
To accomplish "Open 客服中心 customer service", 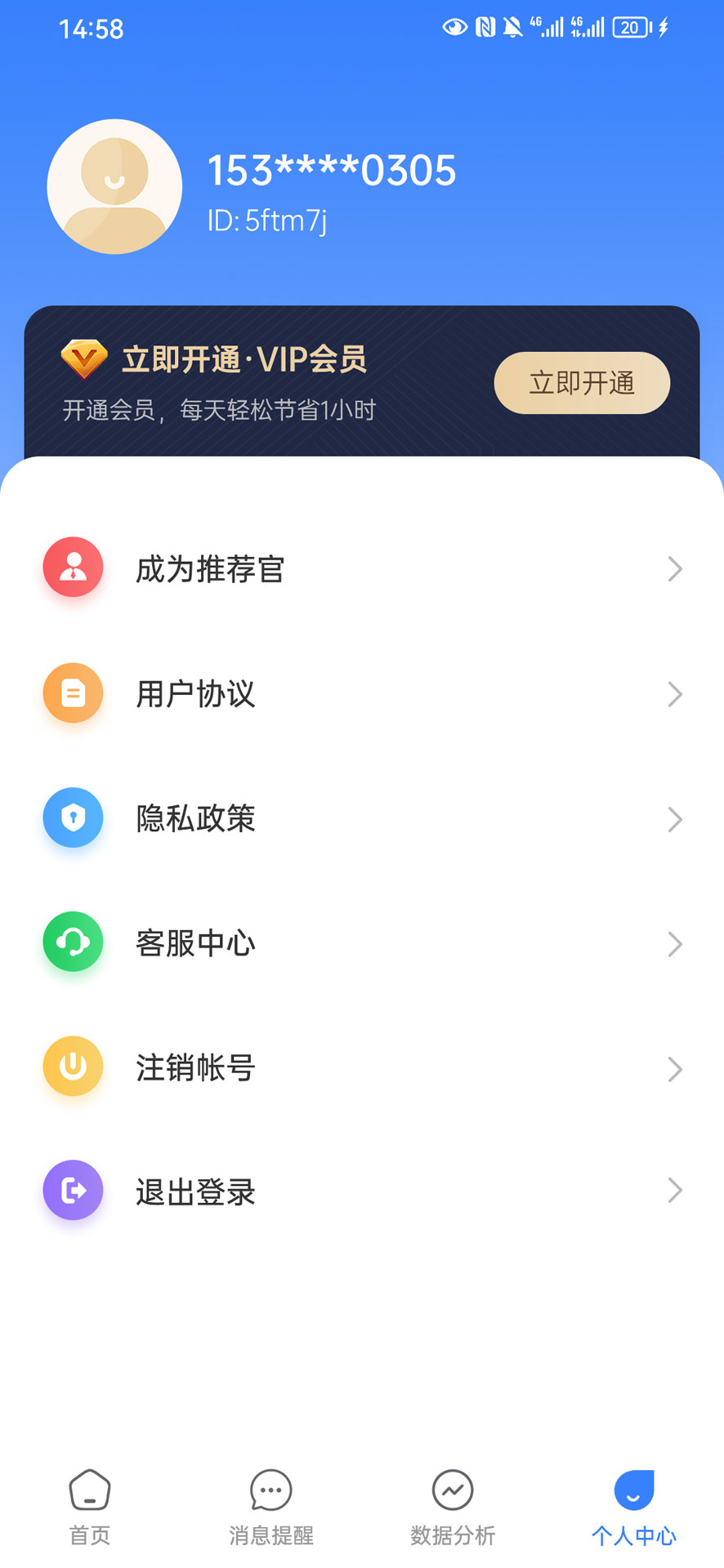I will pyautogui.click(x=362, y=943).
